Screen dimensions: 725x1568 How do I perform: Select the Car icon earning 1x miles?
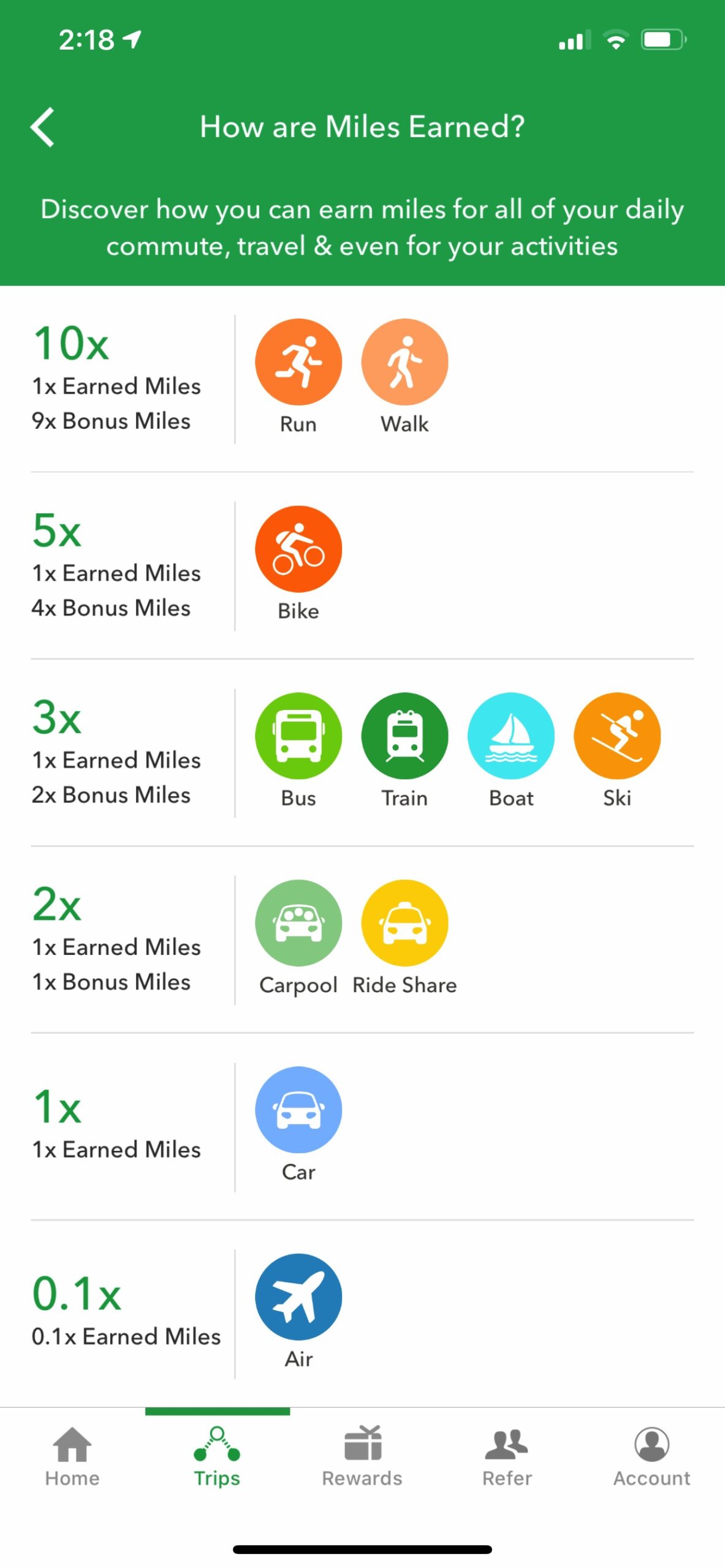tap(298, 1110)
